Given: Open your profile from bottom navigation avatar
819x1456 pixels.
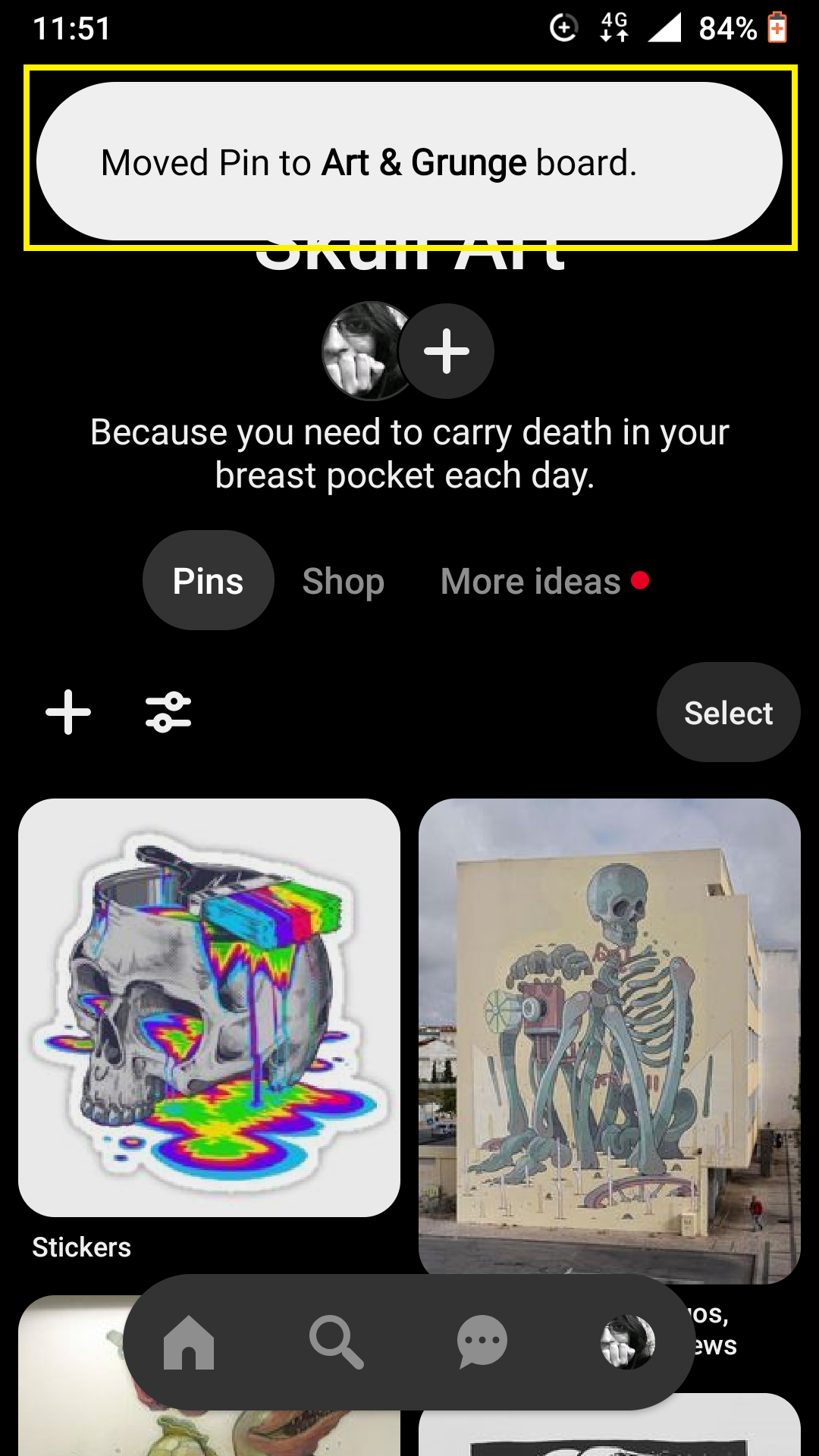Looking at the screenshot, I should click(x=626, y=1342).
